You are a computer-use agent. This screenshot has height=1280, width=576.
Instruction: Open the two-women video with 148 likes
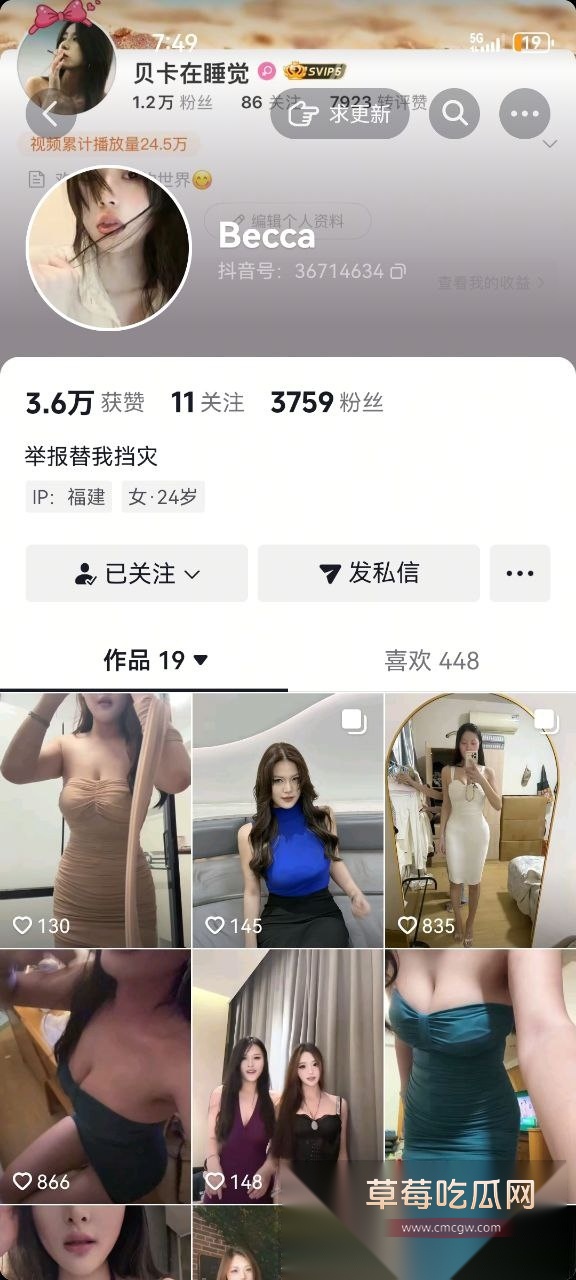[288, 1077]
